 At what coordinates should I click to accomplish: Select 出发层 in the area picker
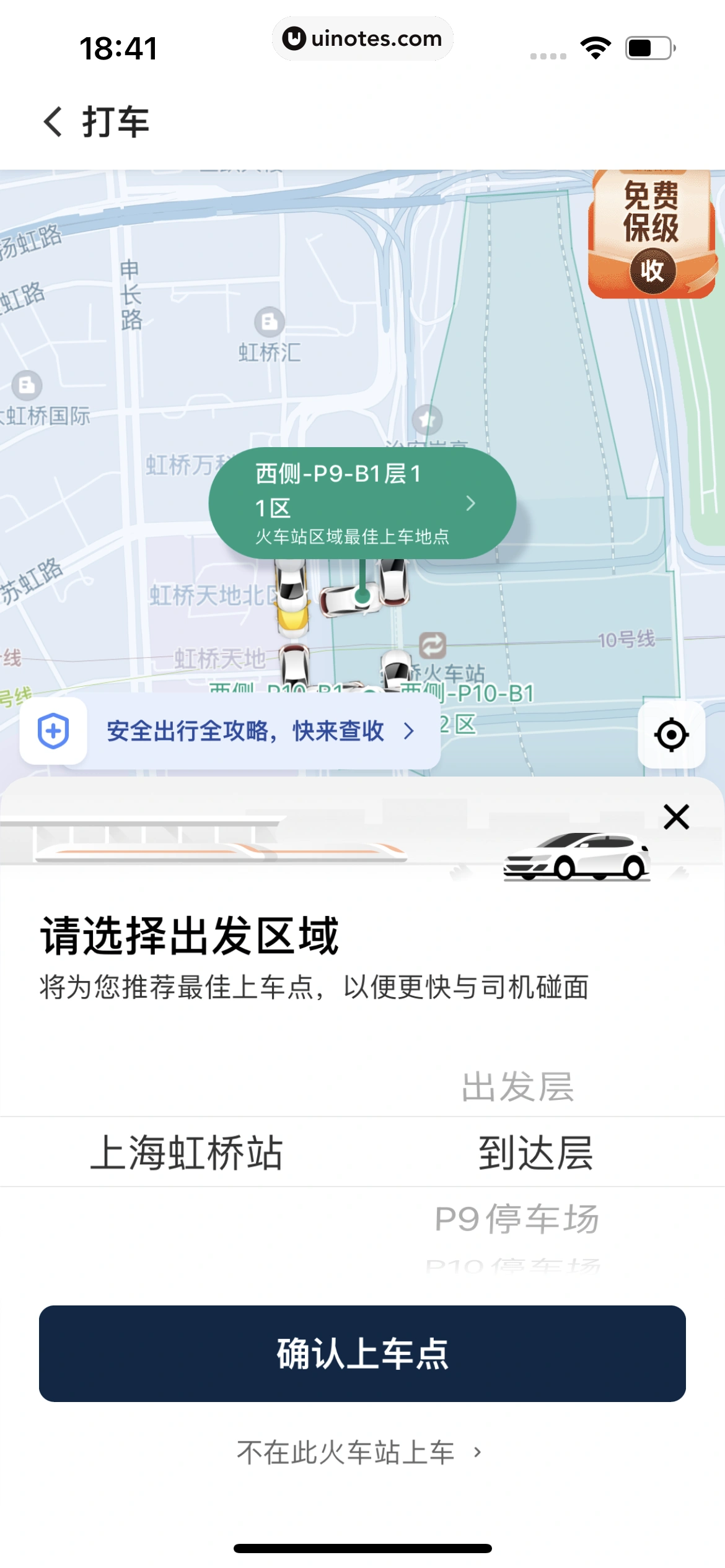click(x=518, y=1087)
